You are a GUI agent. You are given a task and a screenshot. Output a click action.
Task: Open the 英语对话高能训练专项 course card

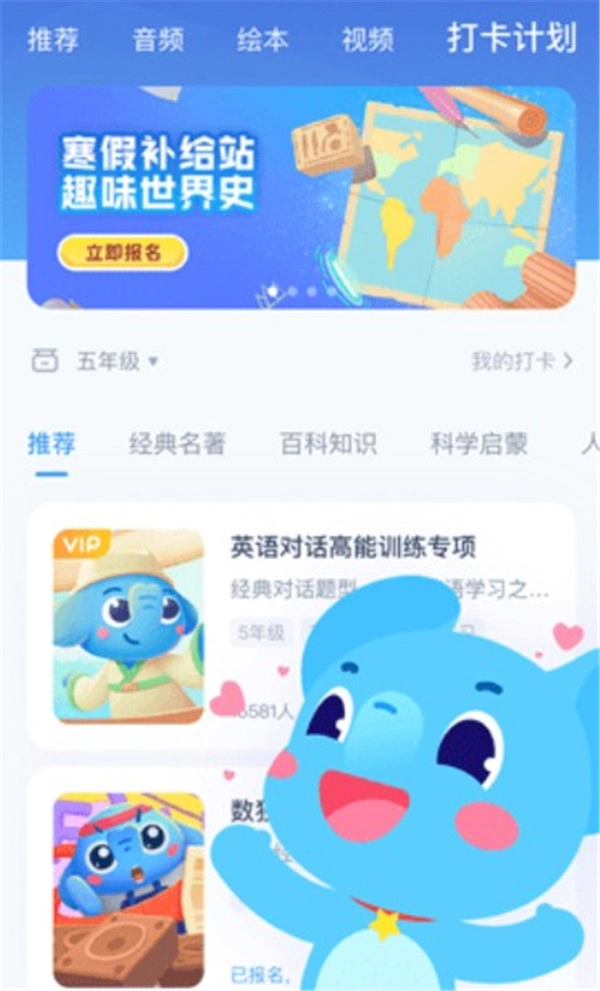[x=353, y=547]
